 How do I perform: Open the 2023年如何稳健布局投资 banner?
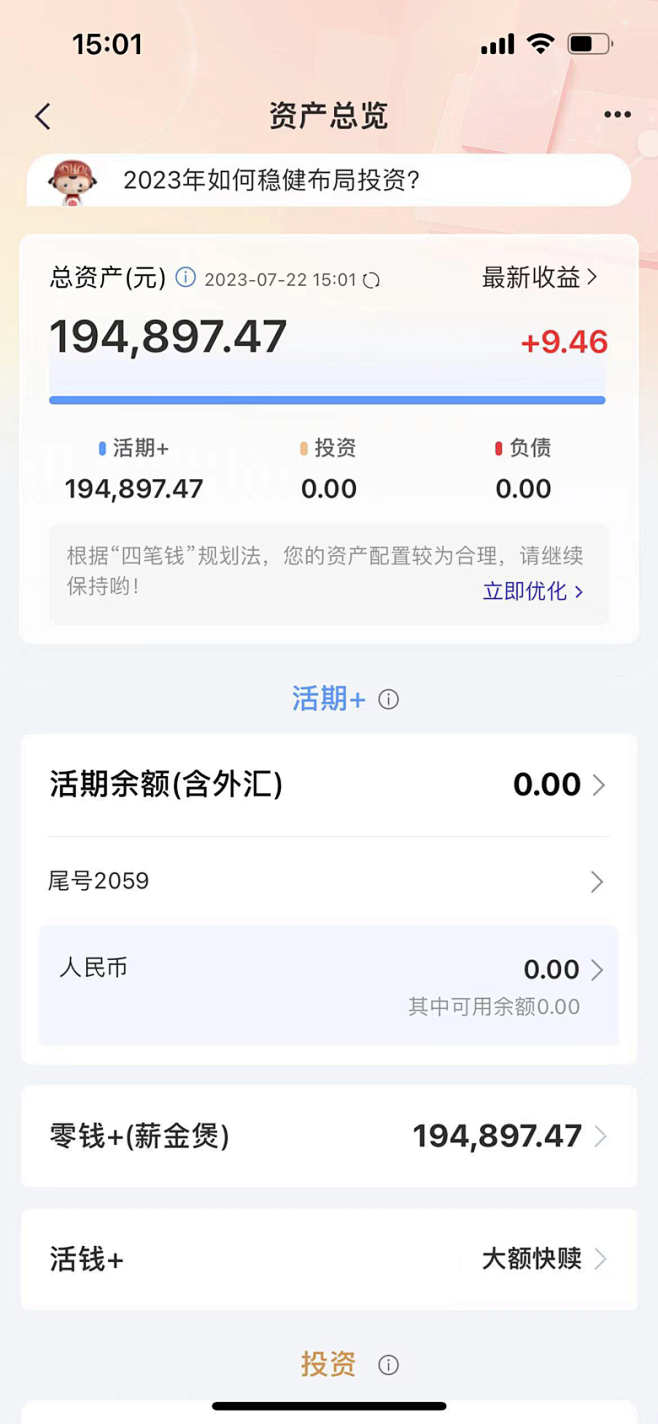(328, 181)
